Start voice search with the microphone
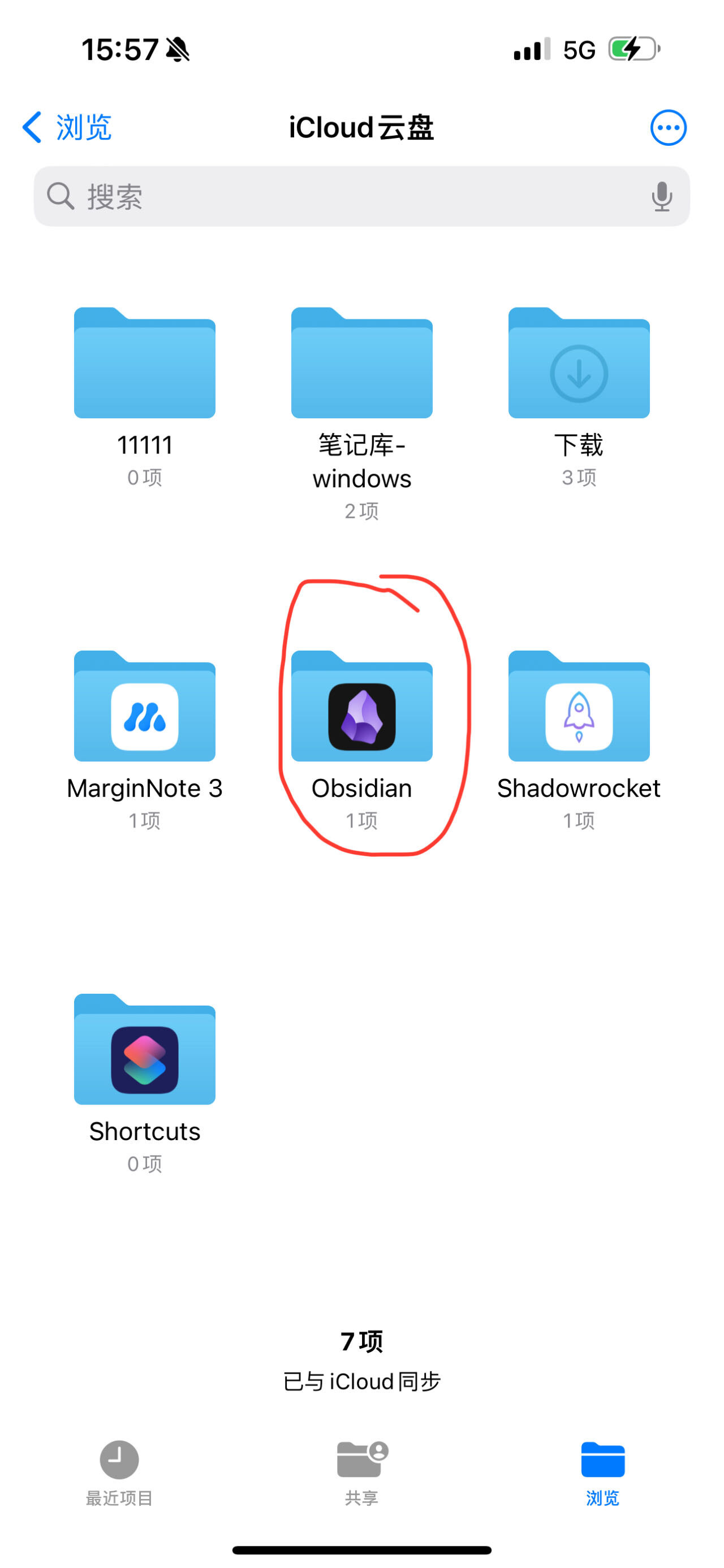The image size is (724, 1568). 661,196
